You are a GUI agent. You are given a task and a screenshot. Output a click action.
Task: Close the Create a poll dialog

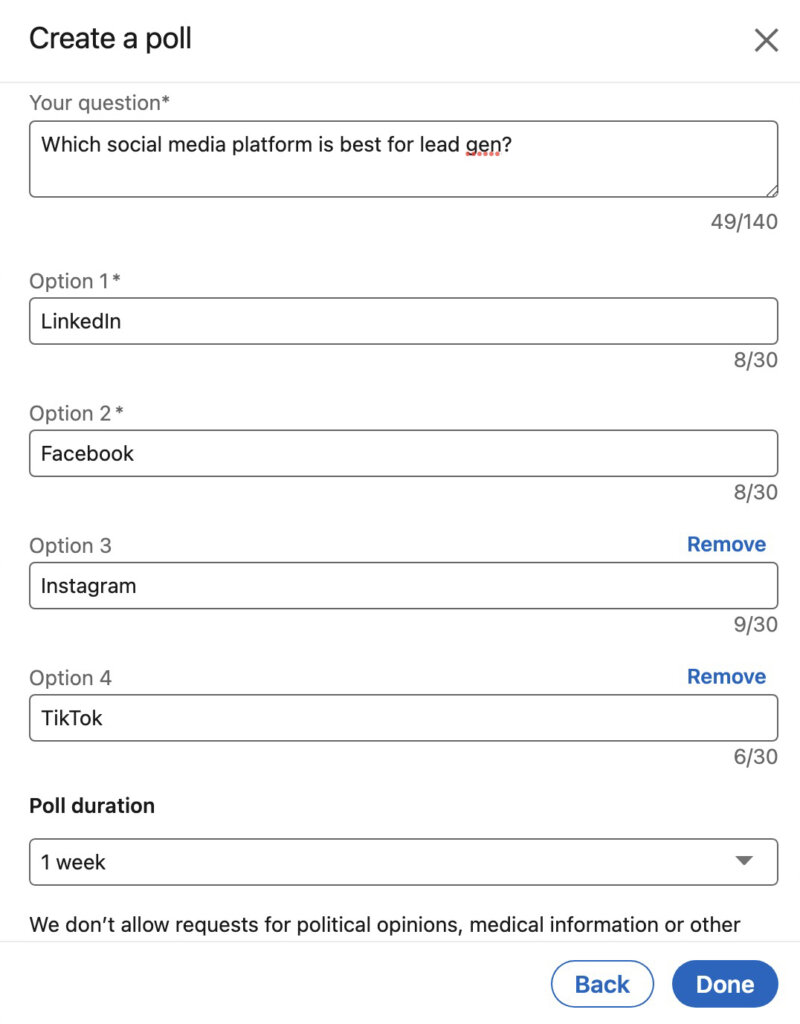766,40
